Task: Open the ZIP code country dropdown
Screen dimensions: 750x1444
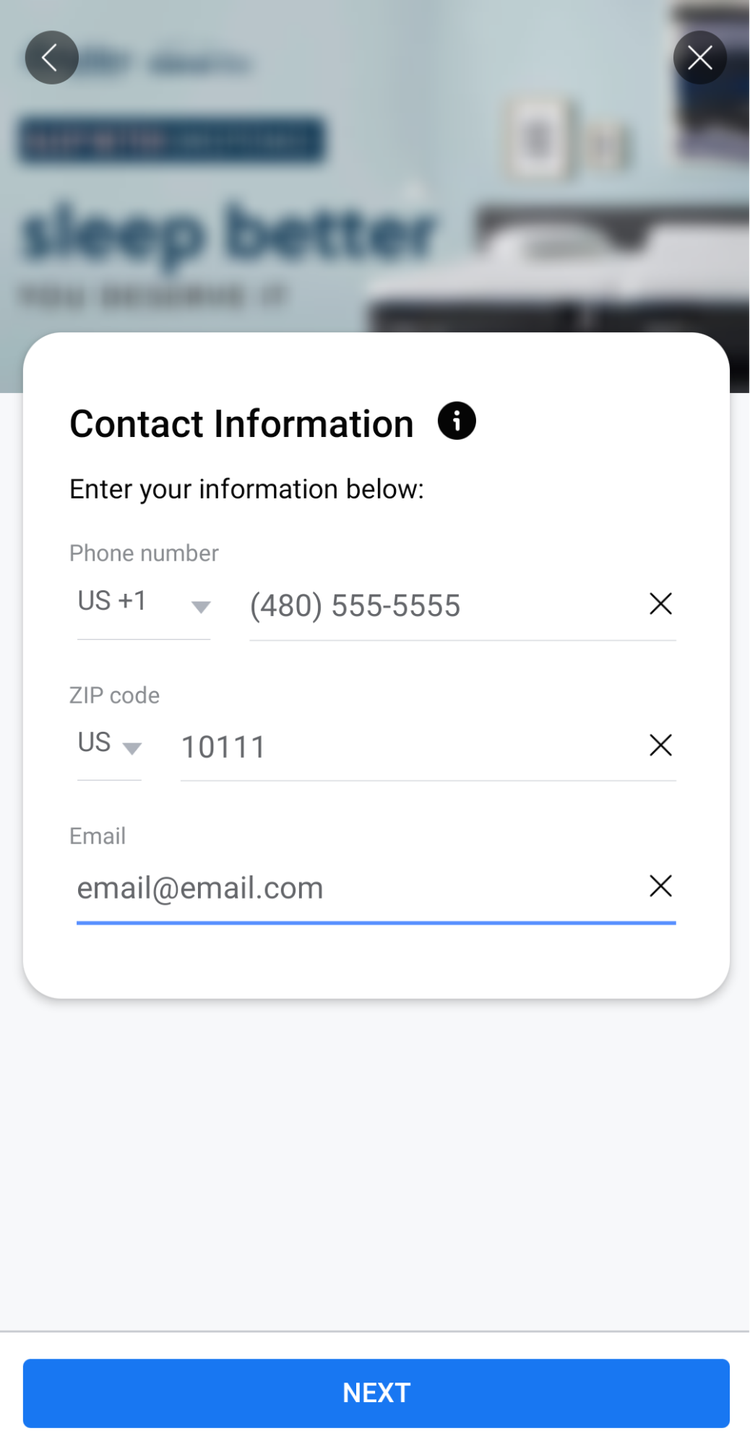Action: tap(109, 745)
